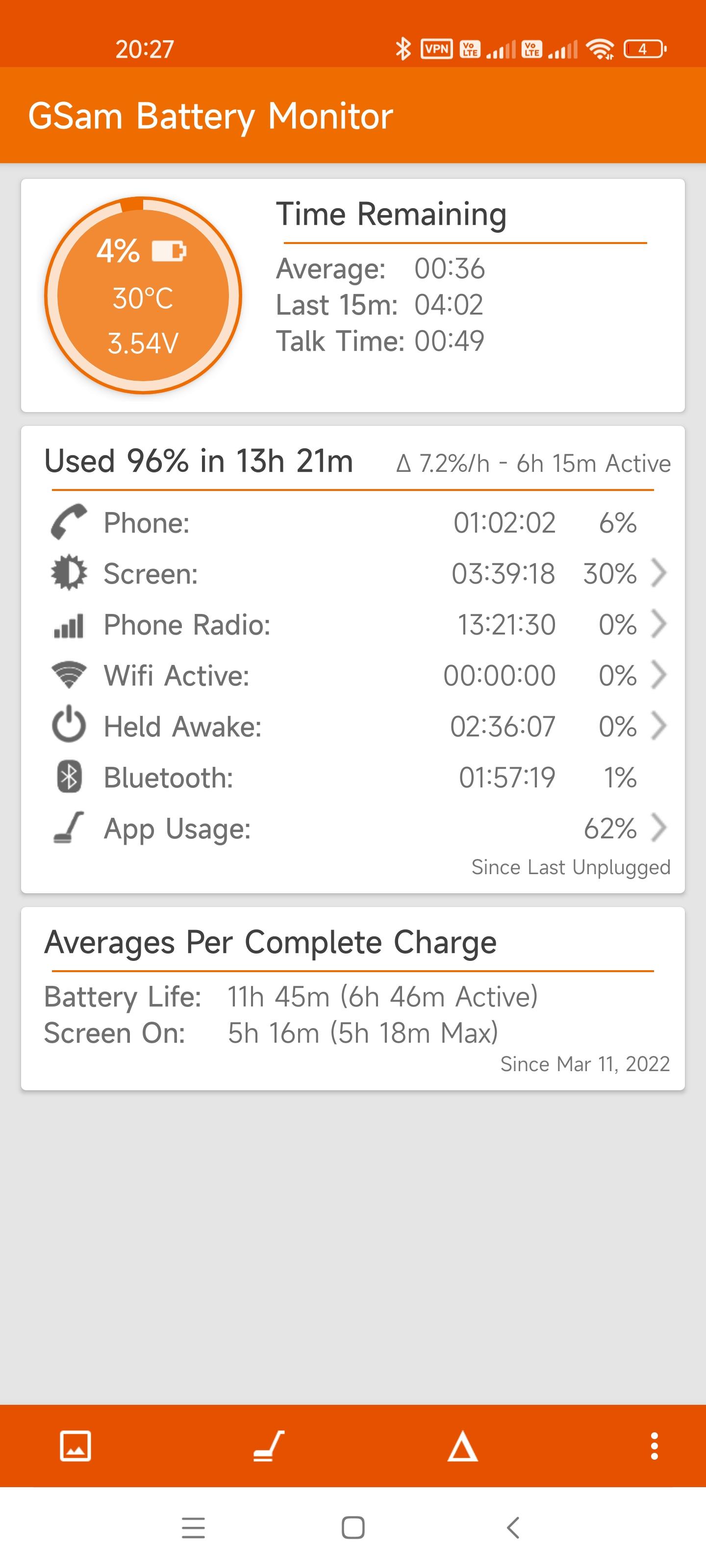This screenshot has height=1568, width=706.
Task: Go back with system back button
Action: pyautogui.click(x=513, y=1527)
